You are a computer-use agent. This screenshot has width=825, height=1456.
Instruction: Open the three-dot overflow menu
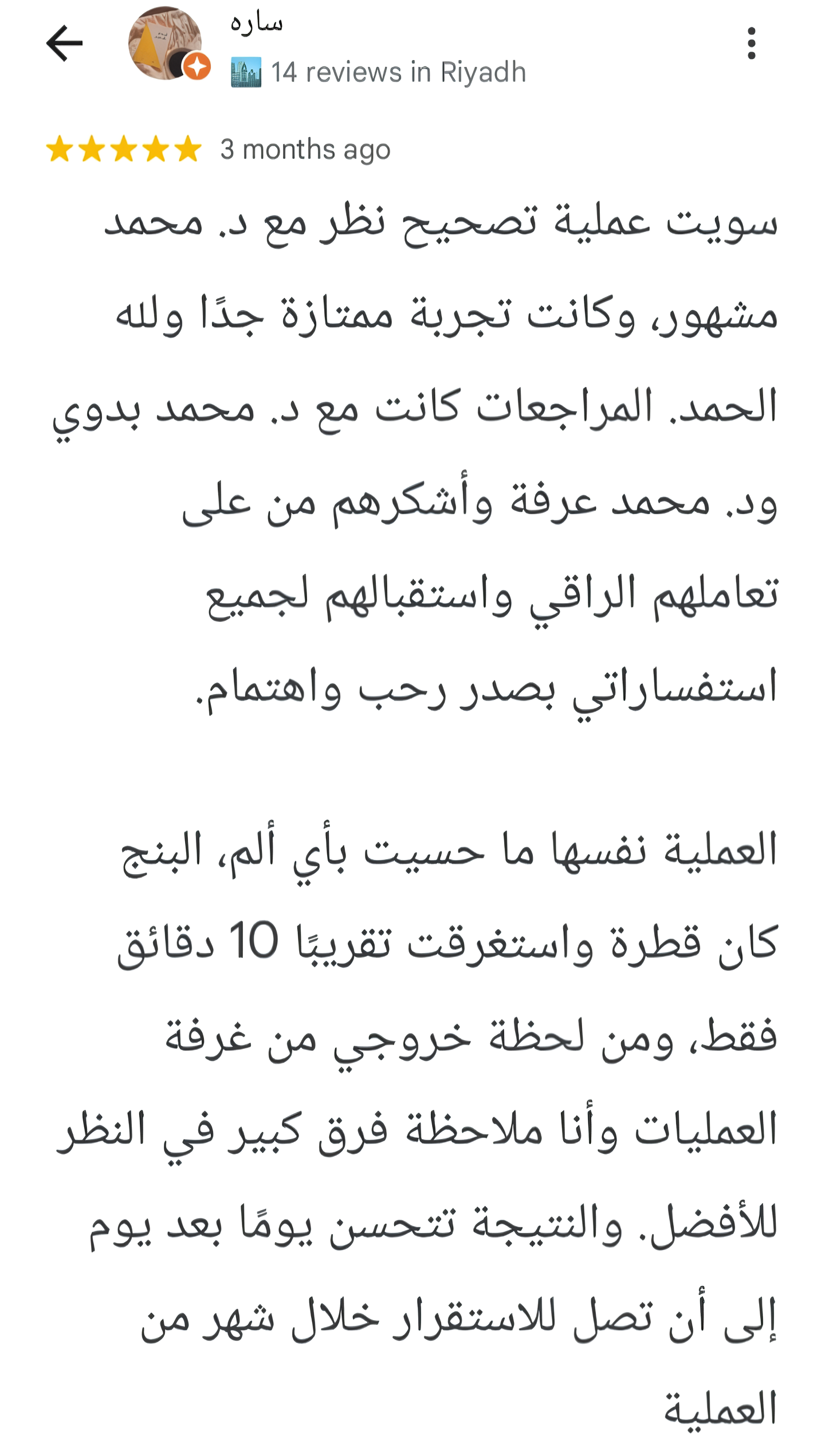tap(751, 44)
